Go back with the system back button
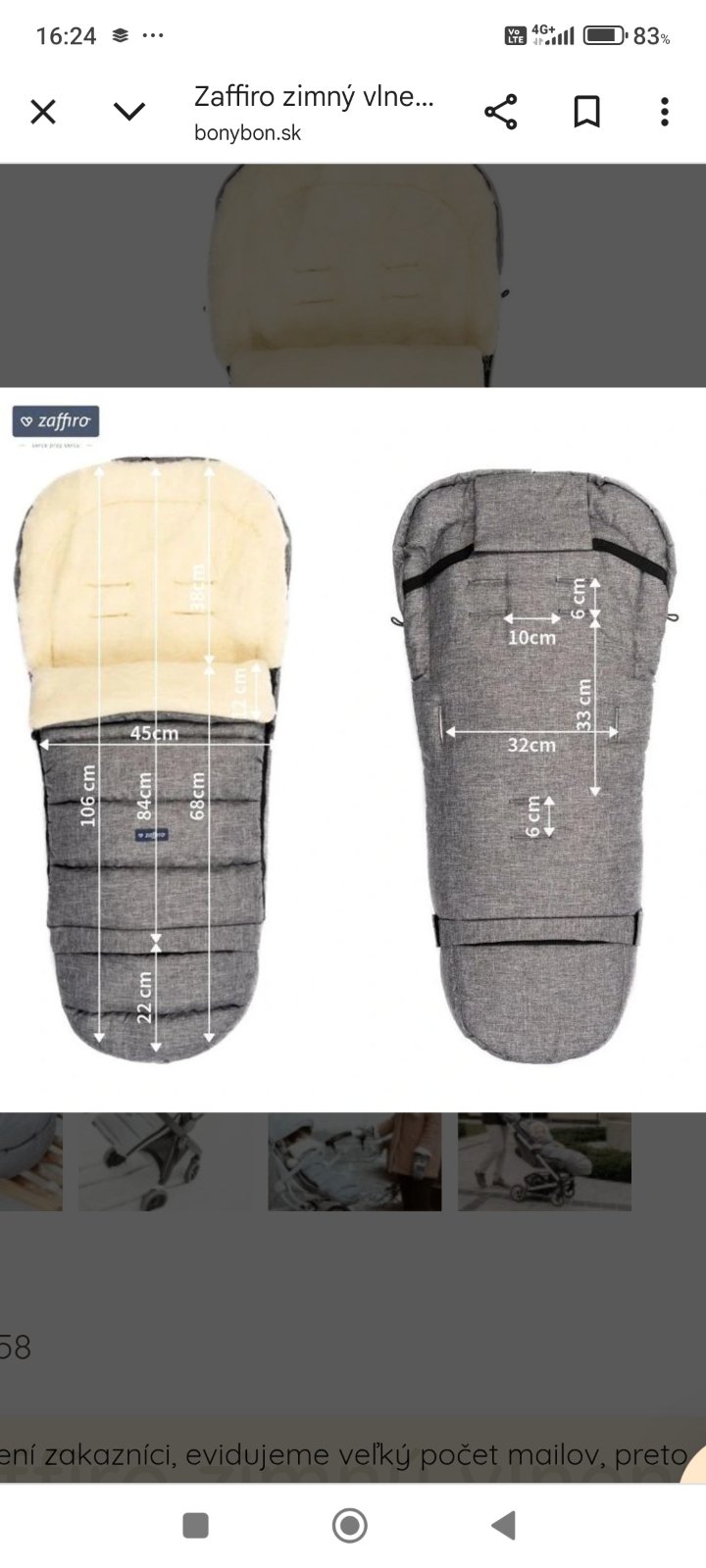Image resolution: width=706 pixels, height=1568 pixels. [504, 1525]
